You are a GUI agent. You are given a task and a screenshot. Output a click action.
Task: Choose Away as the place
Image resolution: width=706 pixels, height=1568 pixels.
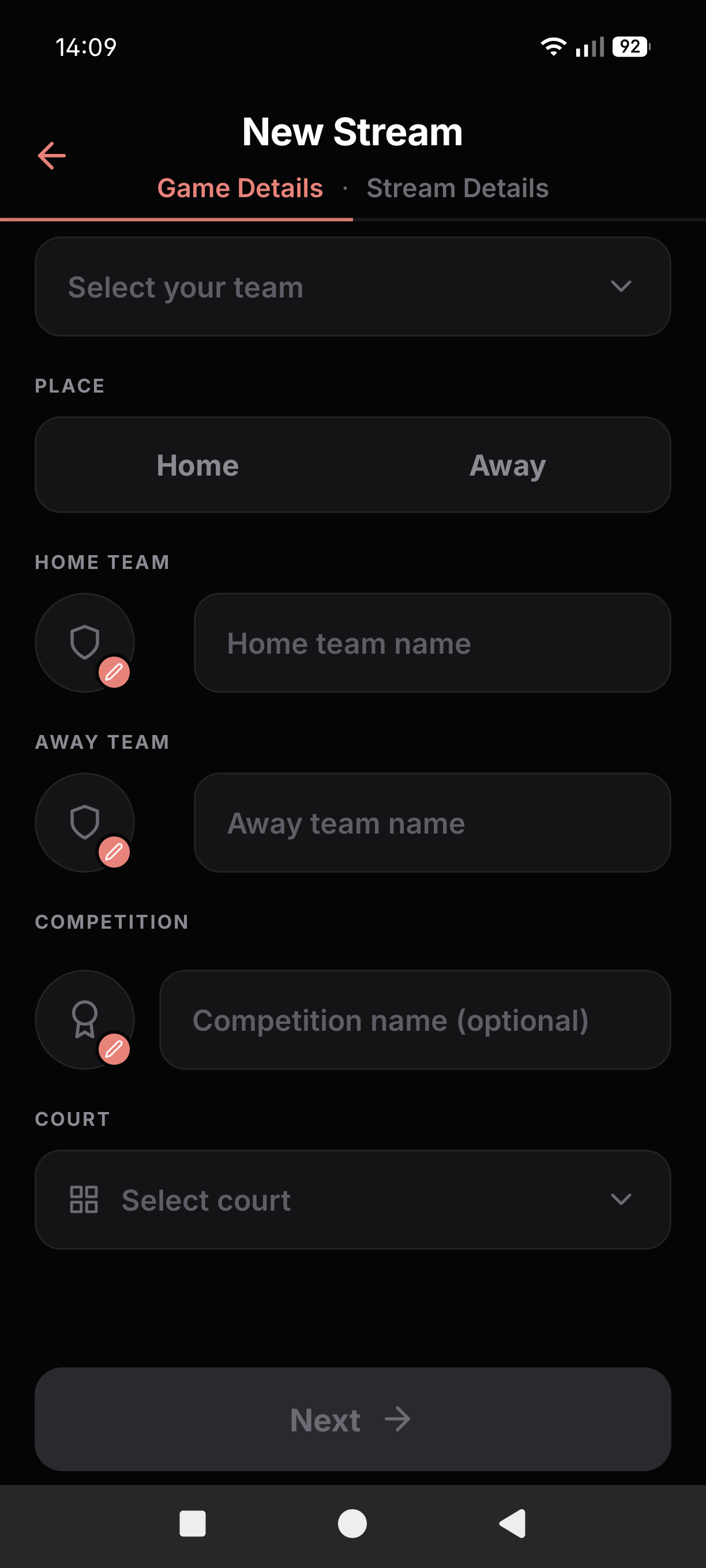tap(508, 465)
